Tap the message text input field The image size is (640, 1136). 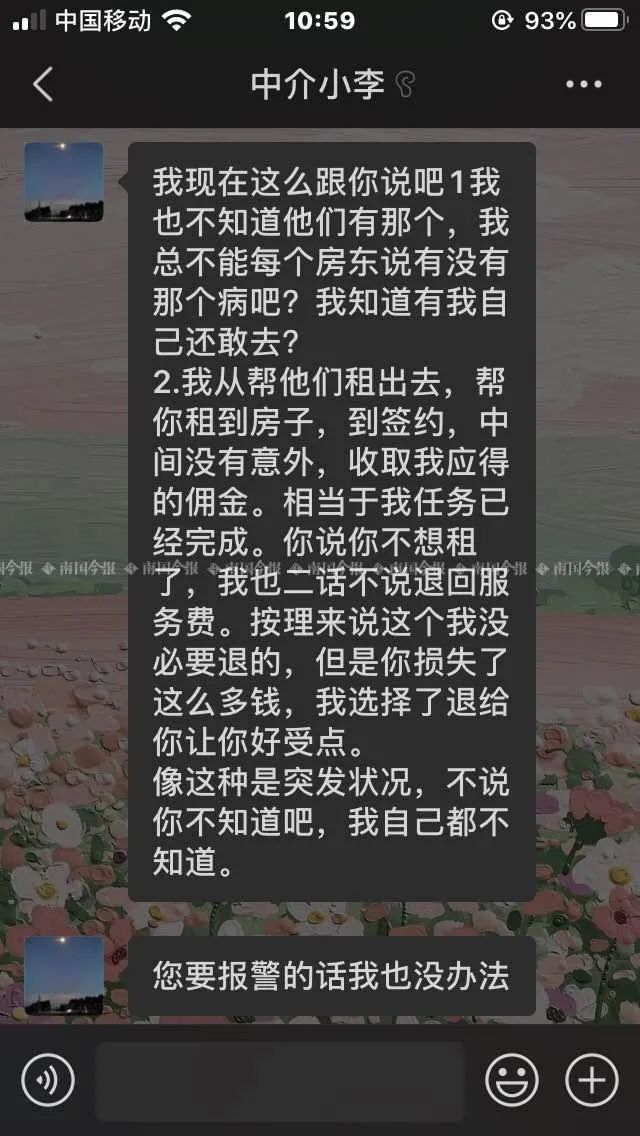(280, 1080)
